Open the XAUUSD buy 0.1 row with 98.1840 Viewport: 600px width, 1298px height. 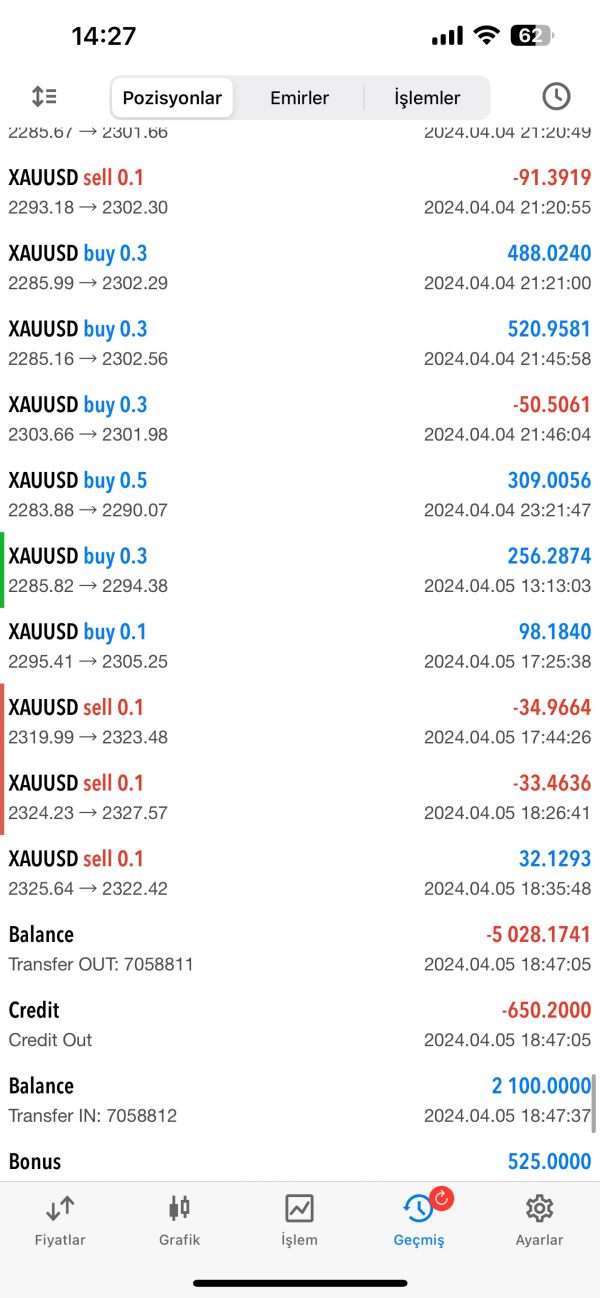(300, 646)
